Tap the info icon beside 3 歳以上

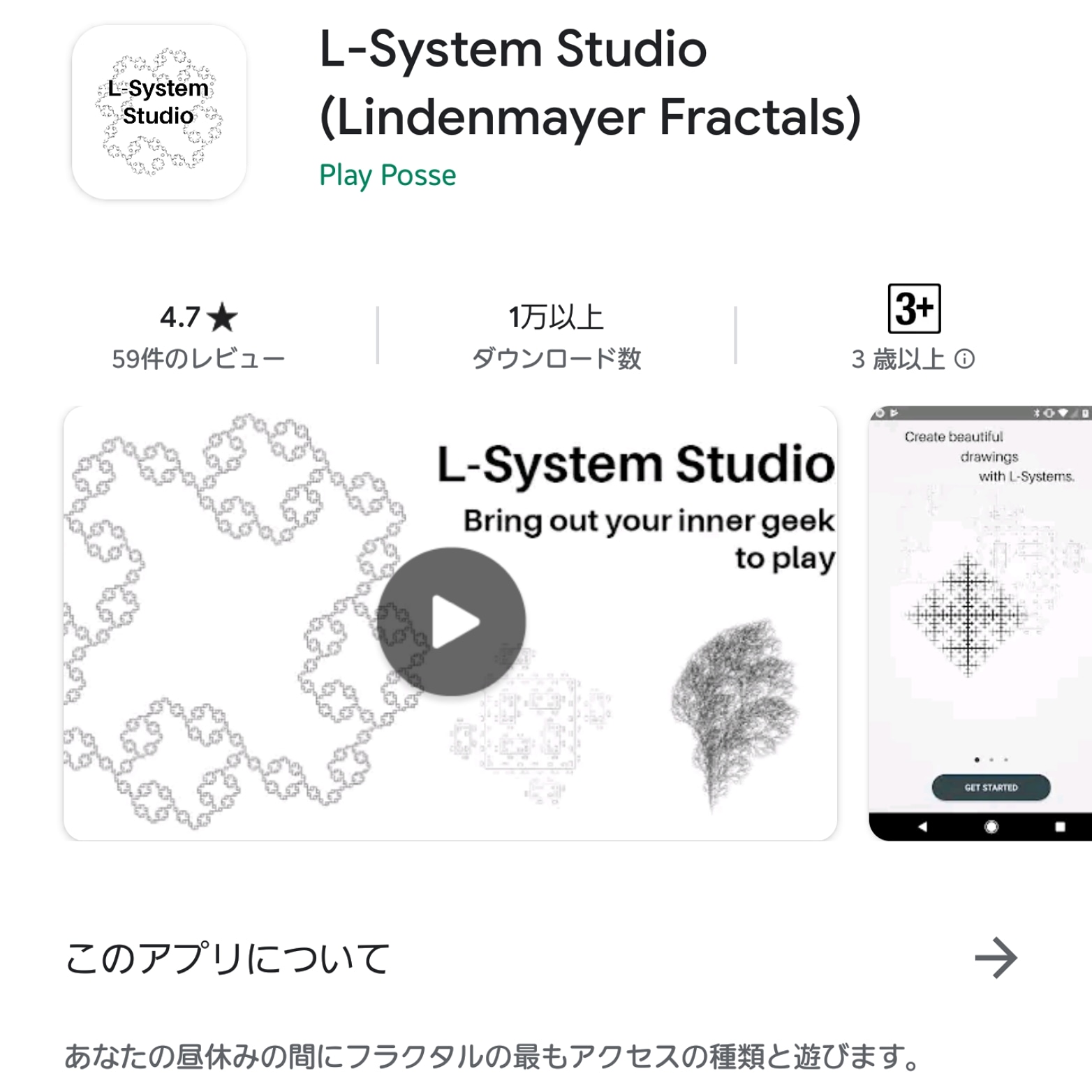point(964,360)
